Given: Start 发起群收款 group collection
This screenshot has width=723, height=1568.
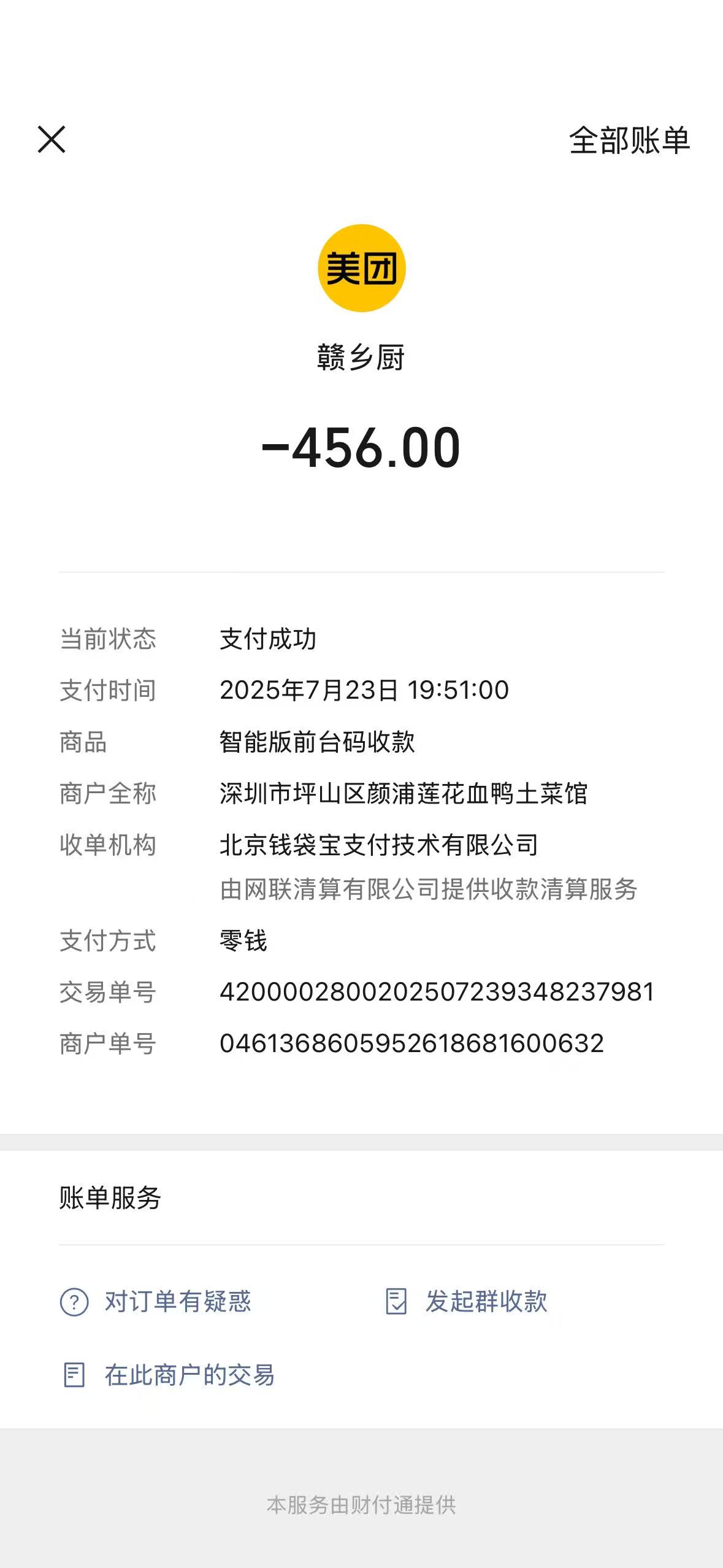Looking at the screenshot, I should point(466,1301).
